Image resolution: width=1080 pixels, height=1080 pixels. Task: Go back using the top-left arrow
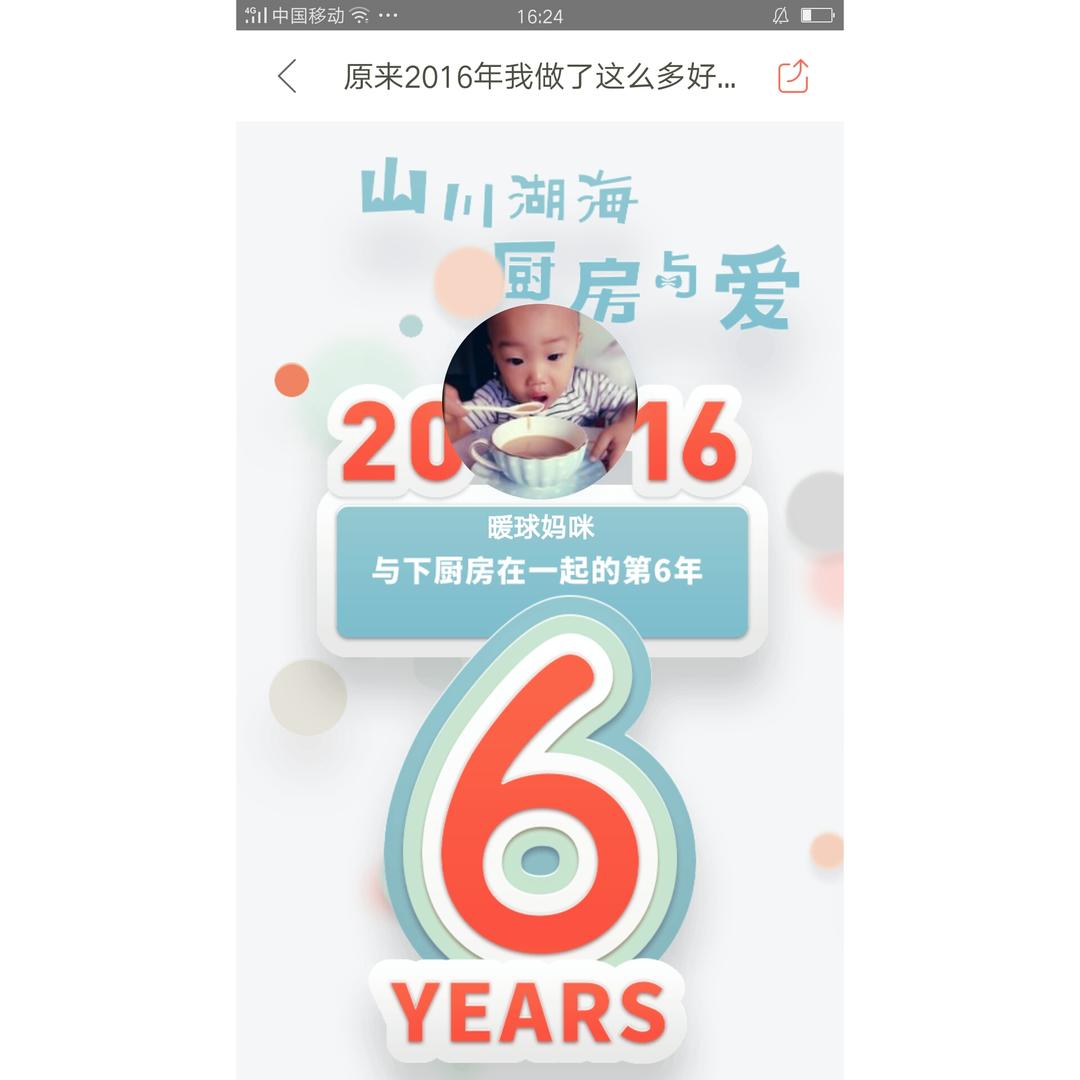(x=288, y=76)
